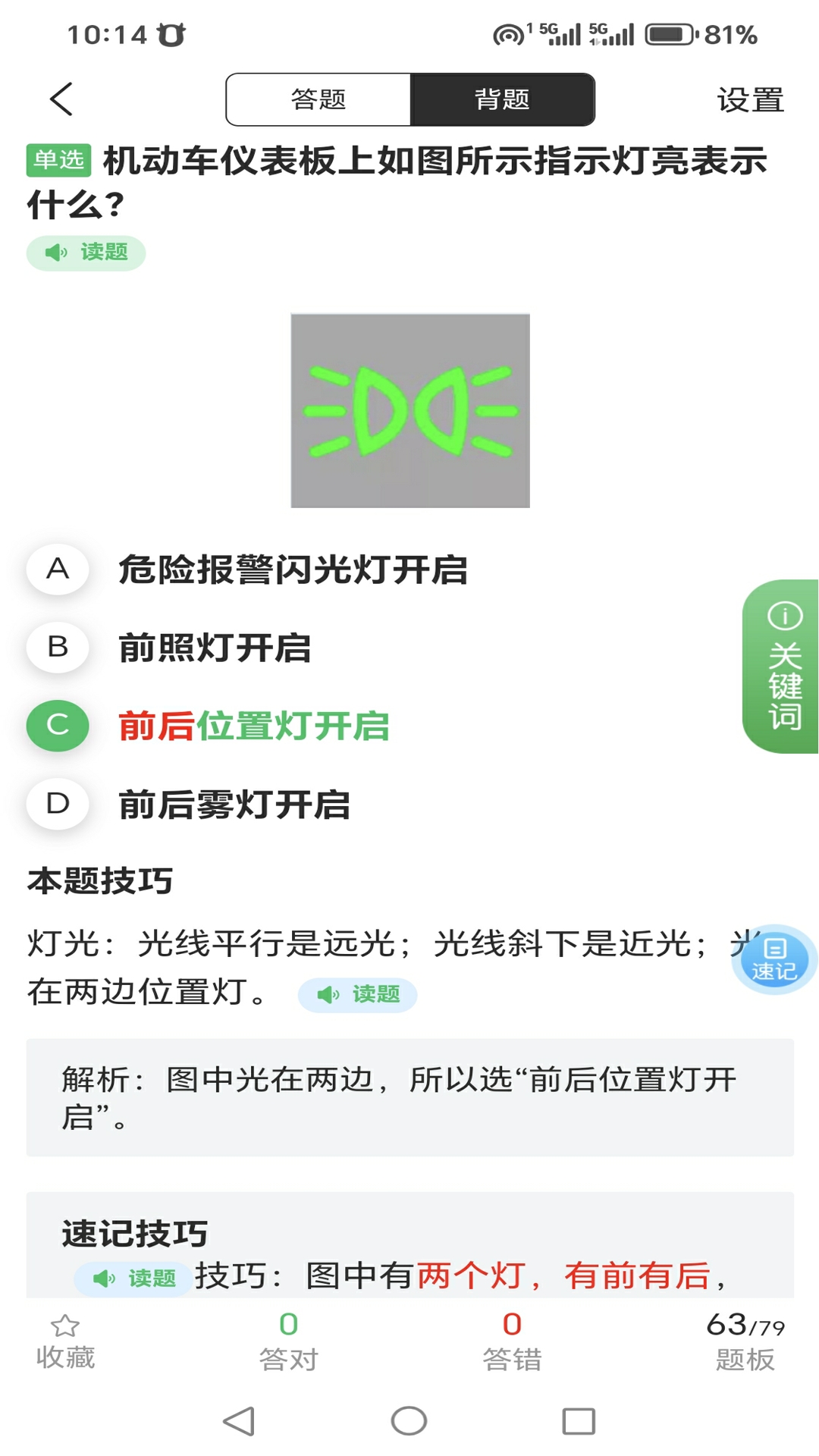Play the question audio with 读题 icon
The height and width of the screenshot is (1456, 819).
pyautogui.click(x=85, y=253)
